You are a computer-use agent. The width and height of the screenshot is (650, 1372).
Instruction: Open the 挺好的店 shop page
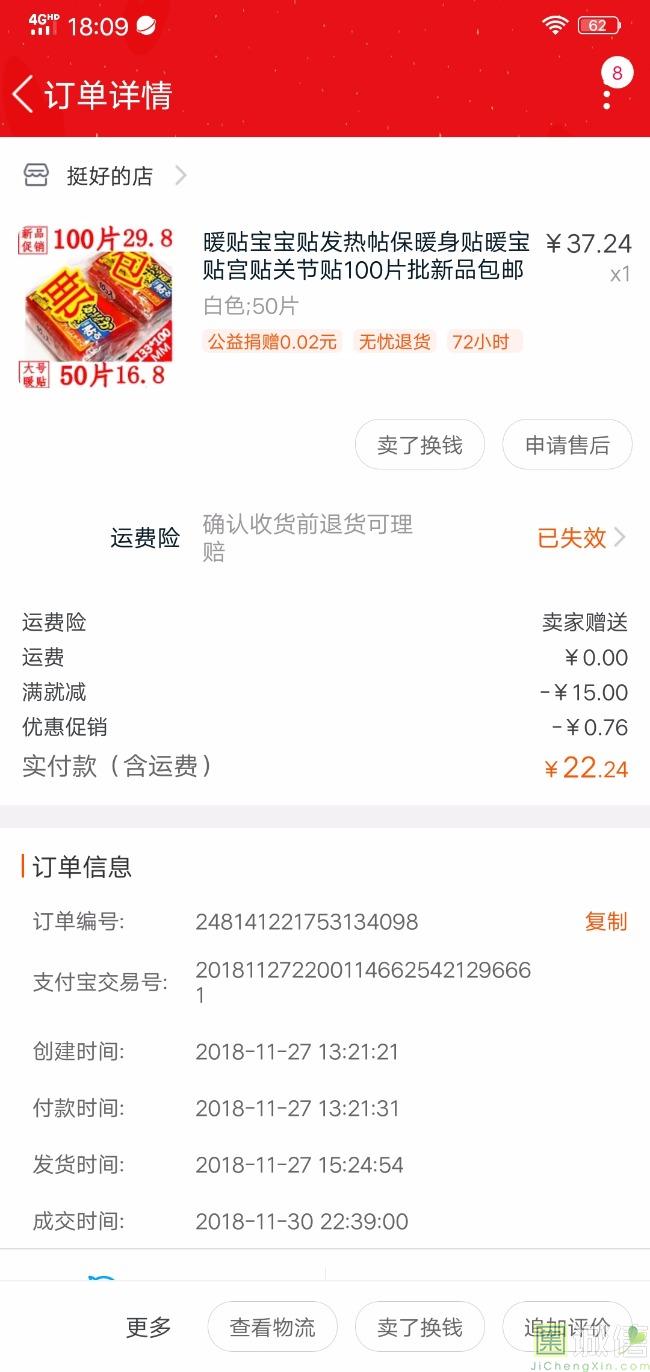[x=110, y=176]
